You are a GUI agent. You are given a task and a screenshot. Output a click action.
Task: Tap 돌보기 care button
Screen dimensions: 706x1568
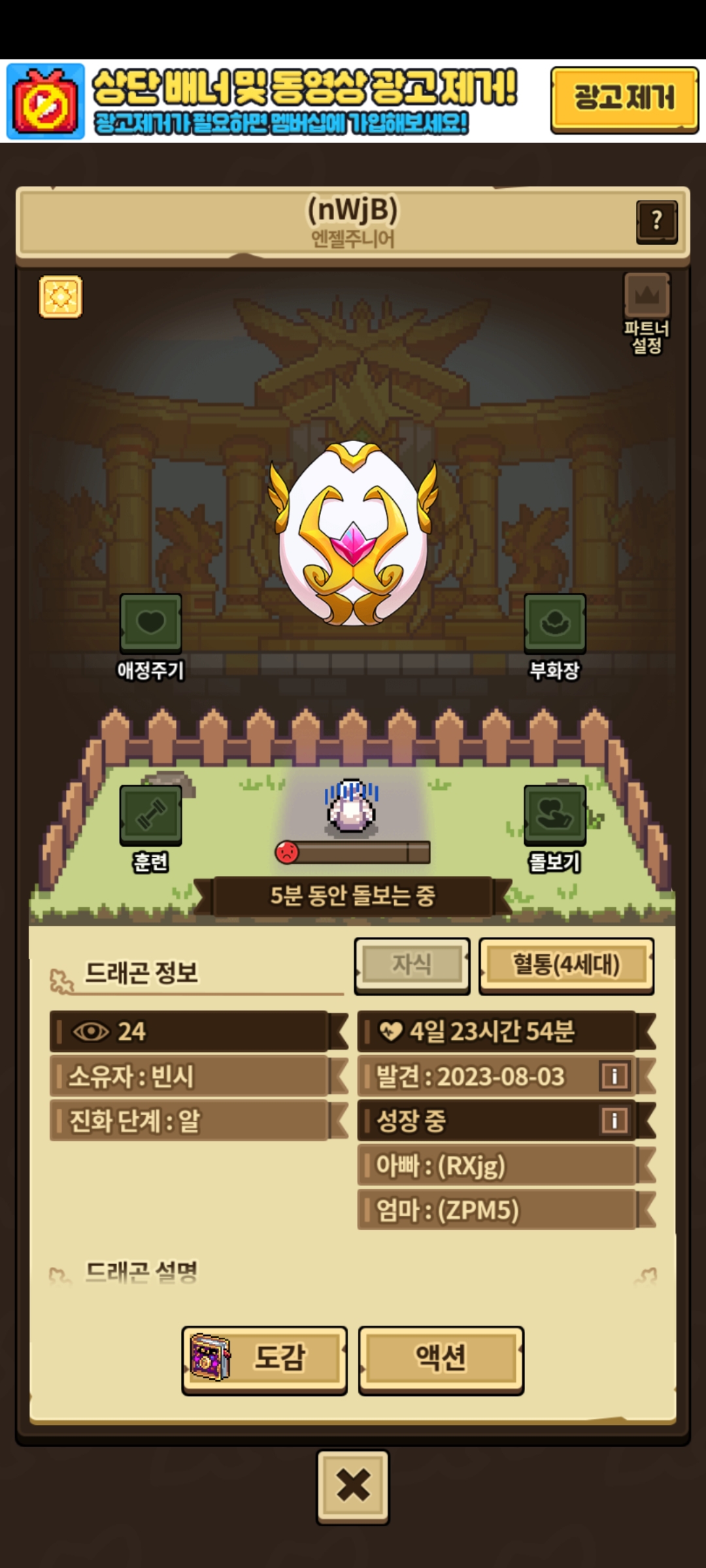[554, 829]
